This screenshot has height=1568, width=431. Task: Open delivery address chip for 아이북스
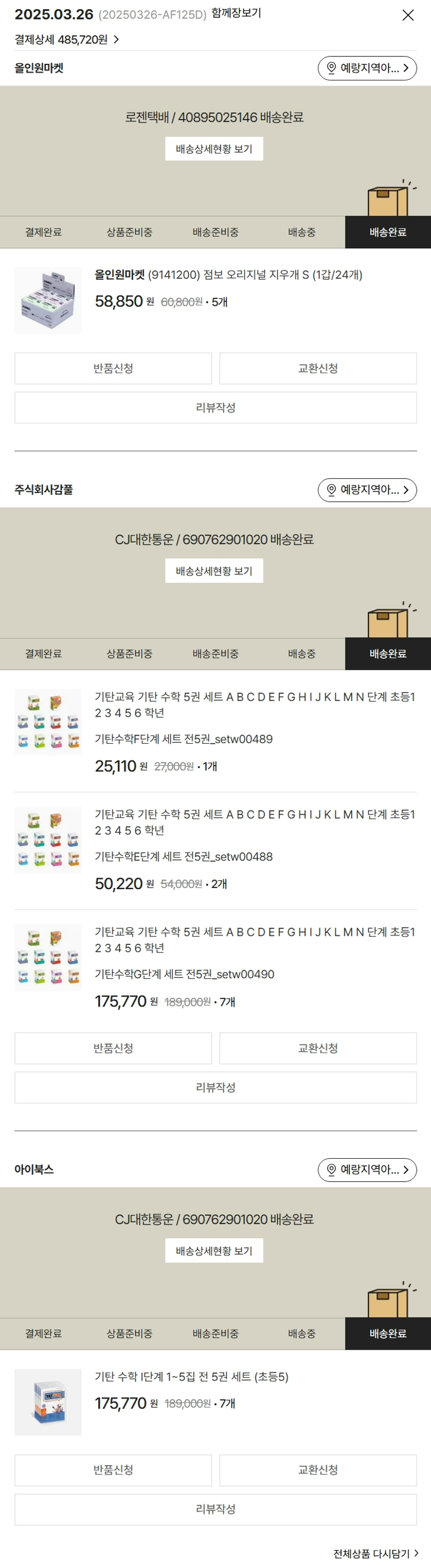pos(367,1170)
